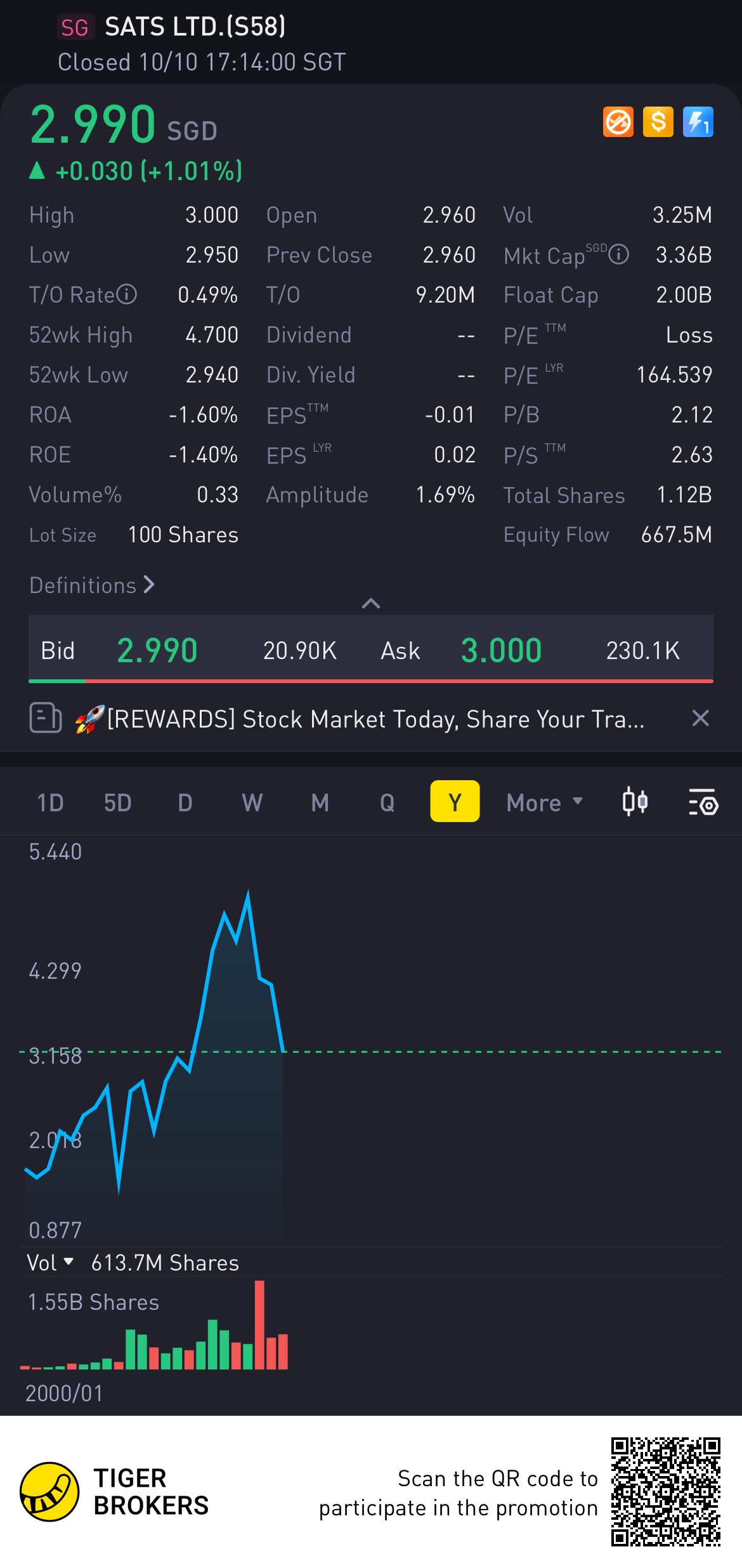Select the W weekly chart tab
The image size is (742, 1568).
coord(252,802)
